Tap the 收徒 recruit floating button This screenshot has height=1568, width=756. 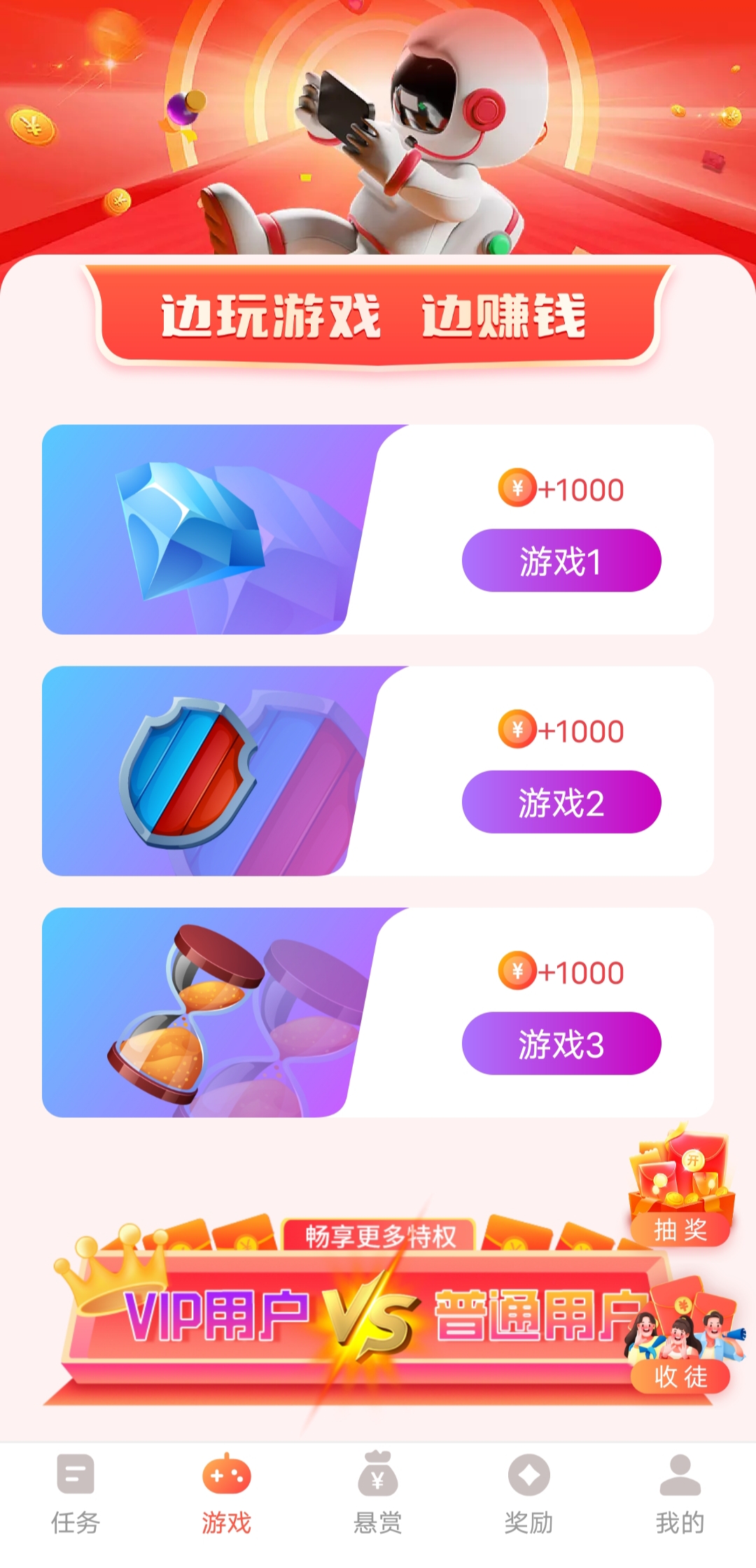680,1337
